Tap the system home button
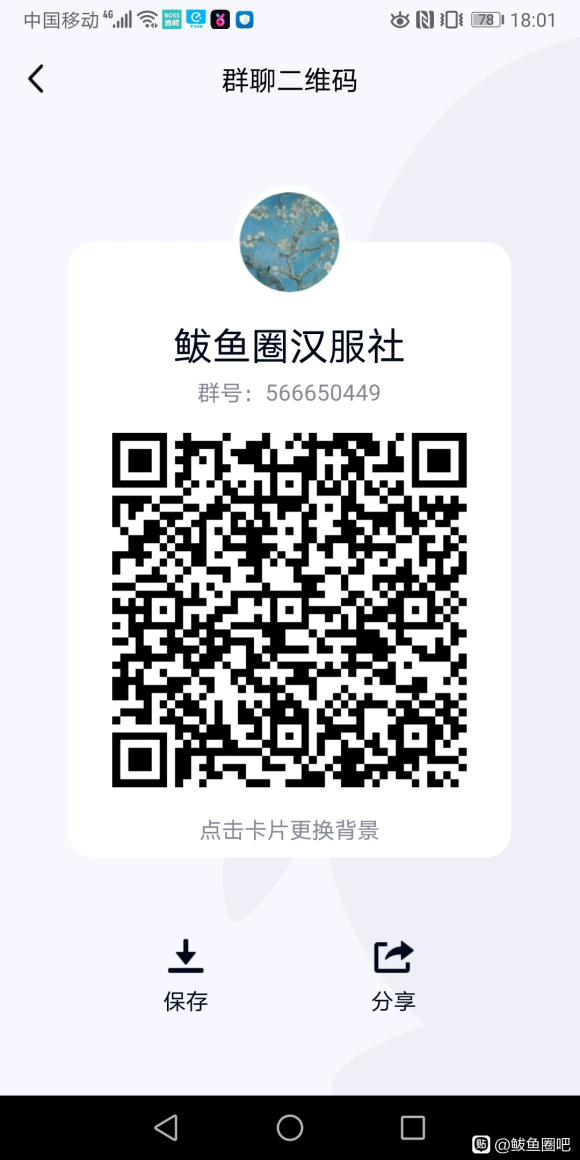This screenshot has height=1160, width=580. point(290,1127)
